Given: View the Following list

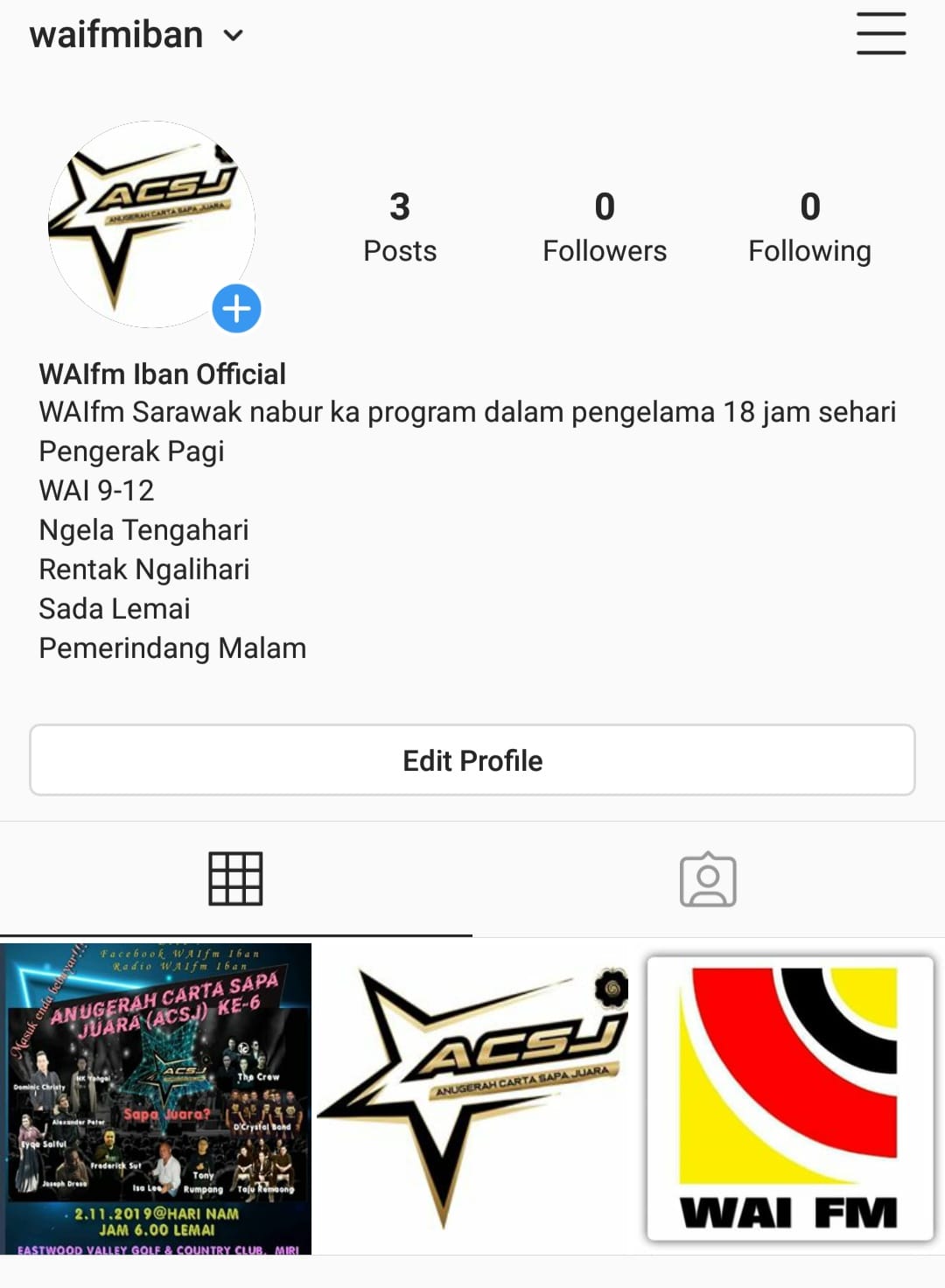Looking at the screenshot, I should (809, 227).
